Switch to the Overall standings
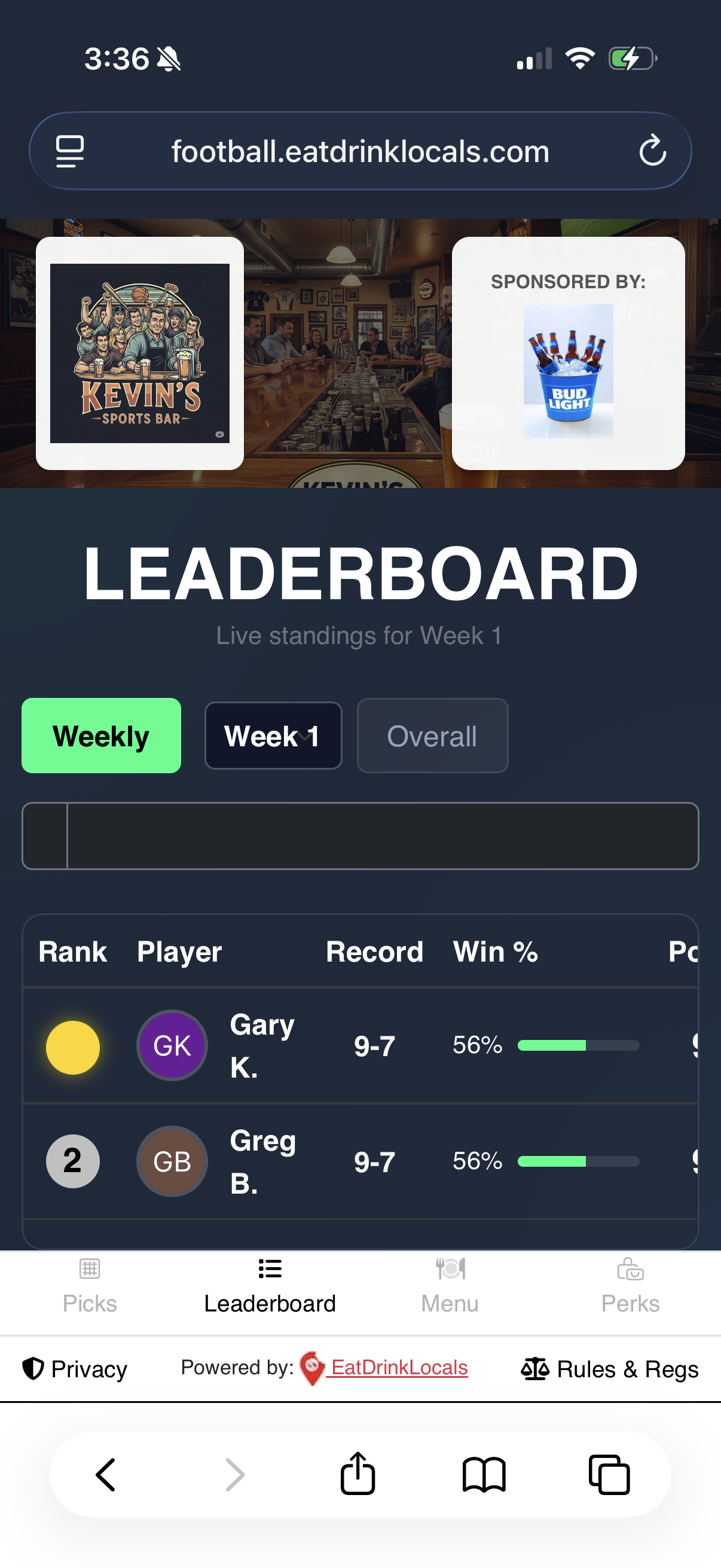 click(x=432, y=736)
